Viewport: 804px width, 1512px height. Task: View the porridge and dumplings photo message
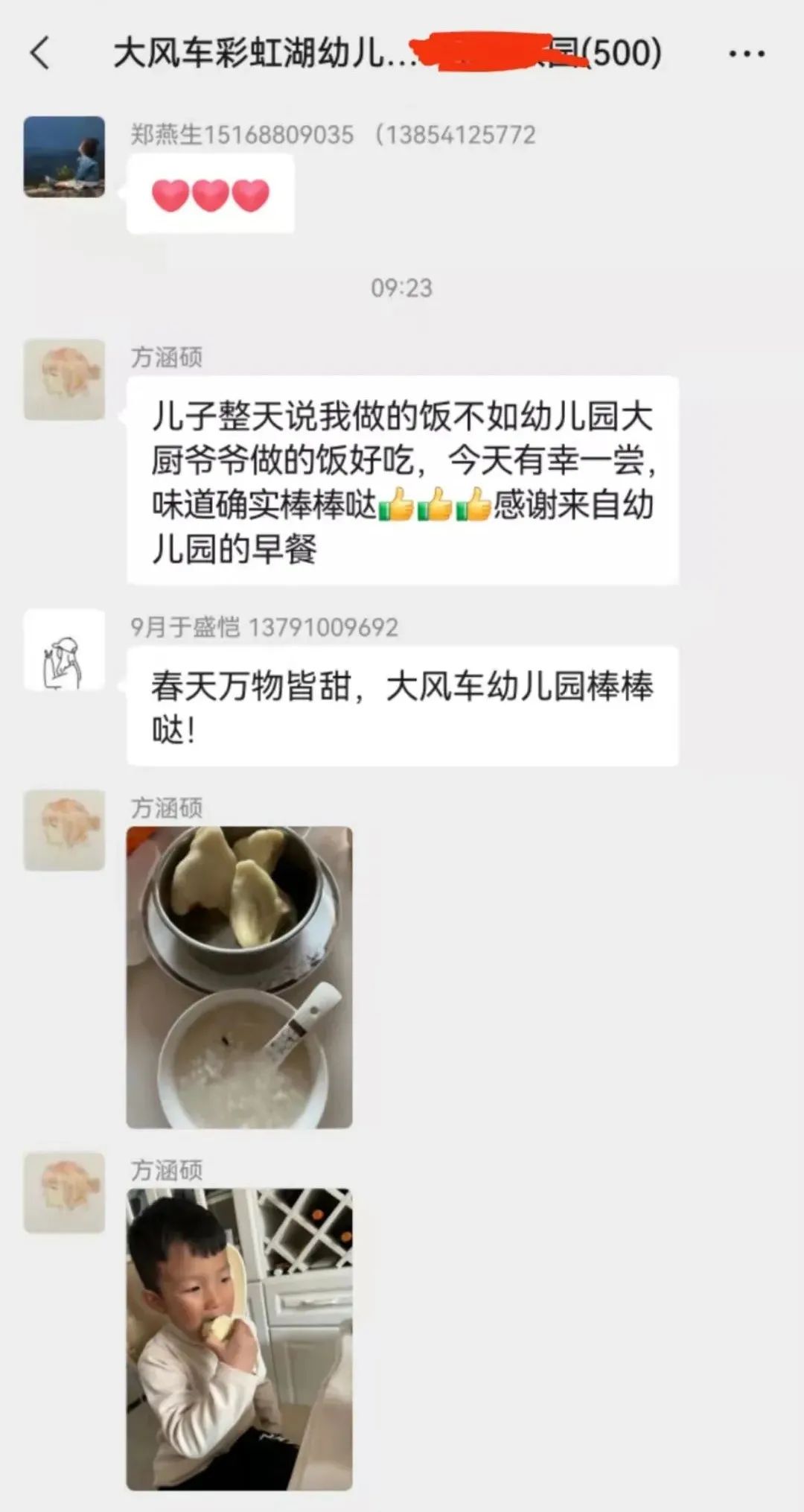point(239,976)
